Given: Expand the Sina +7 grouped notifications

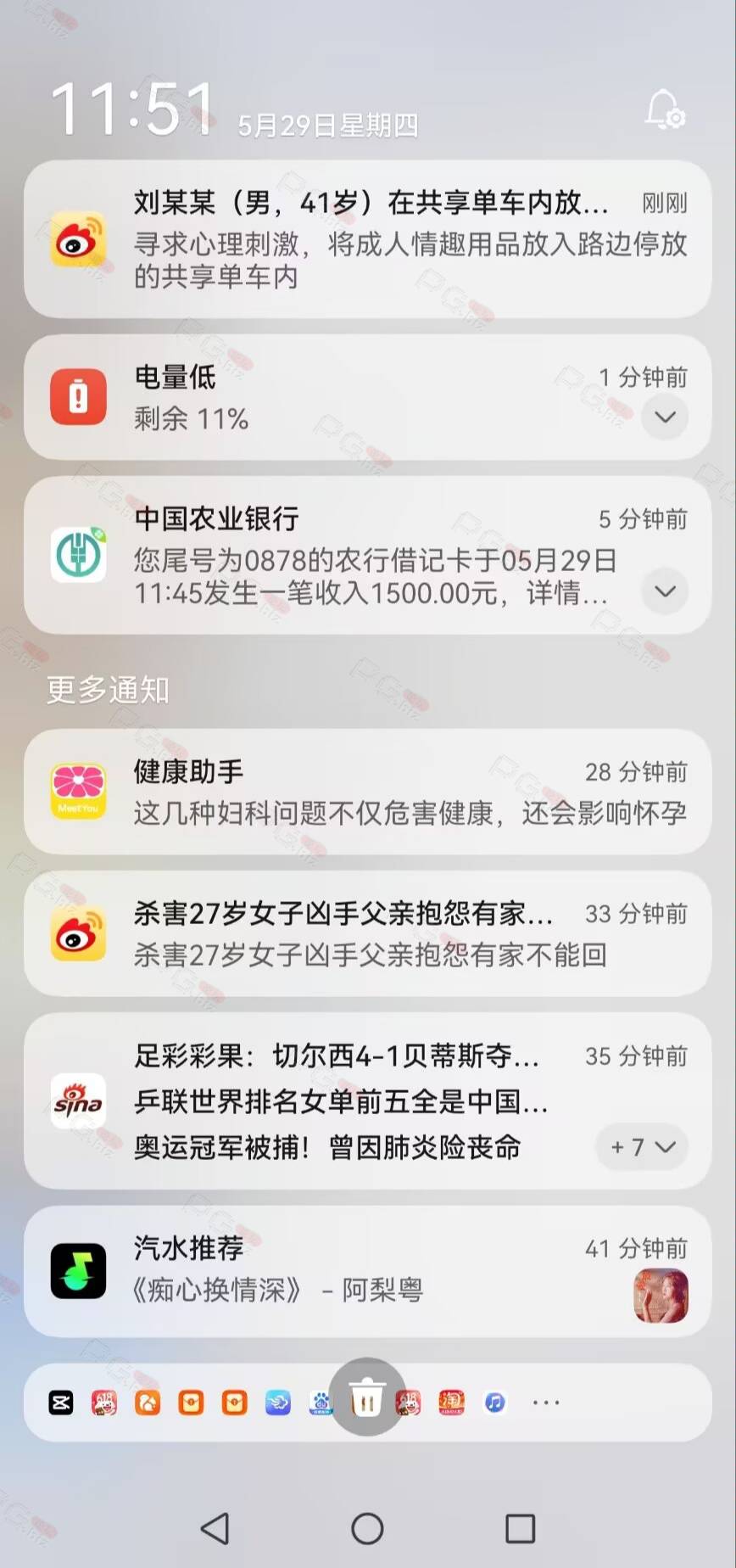Looking at the screenshot, I should pyautogui.click(x=643, y=1147).
